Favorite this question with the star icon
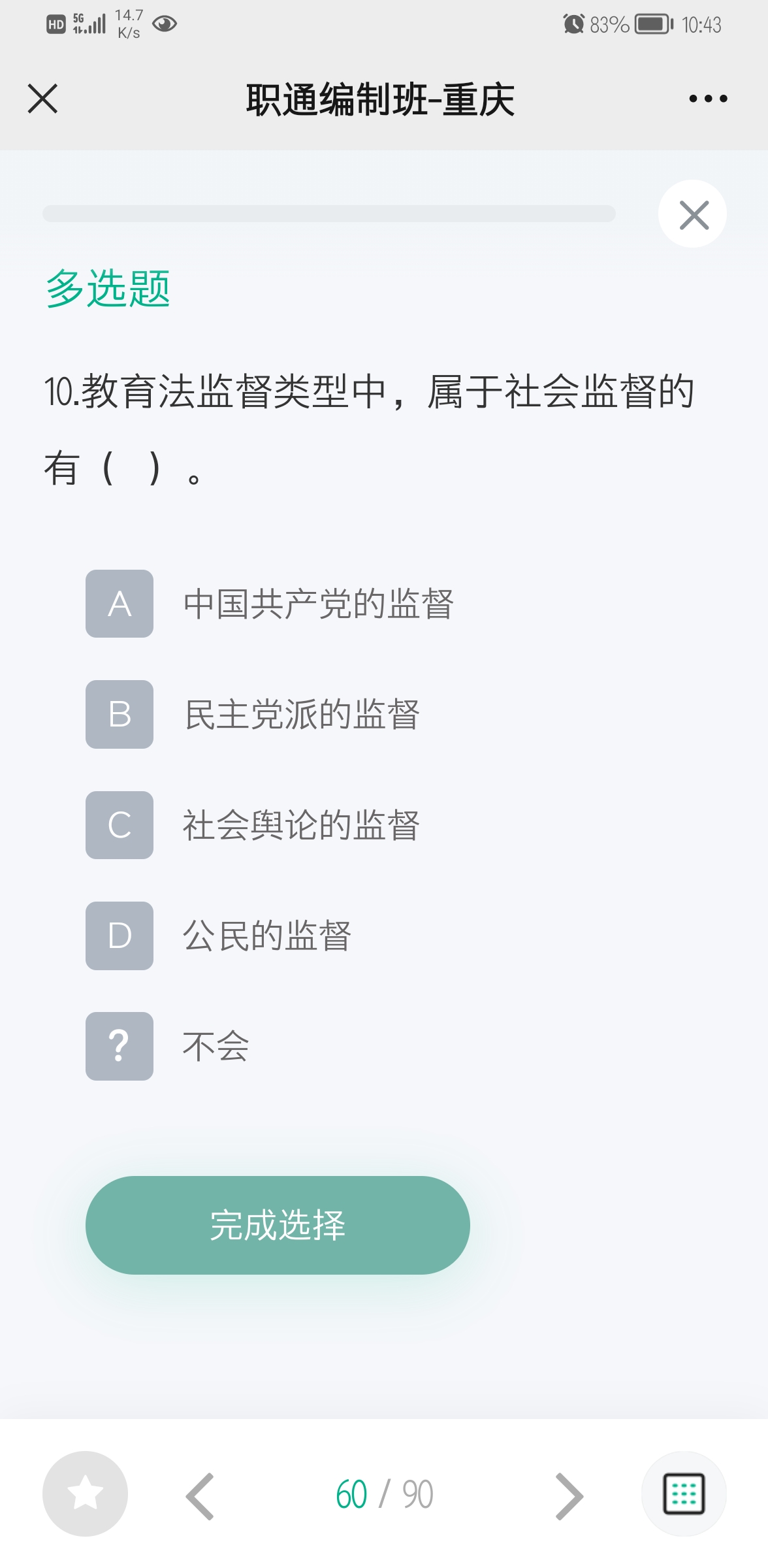This screenshot has height=1568, width=768. [x=85, y=1494]
